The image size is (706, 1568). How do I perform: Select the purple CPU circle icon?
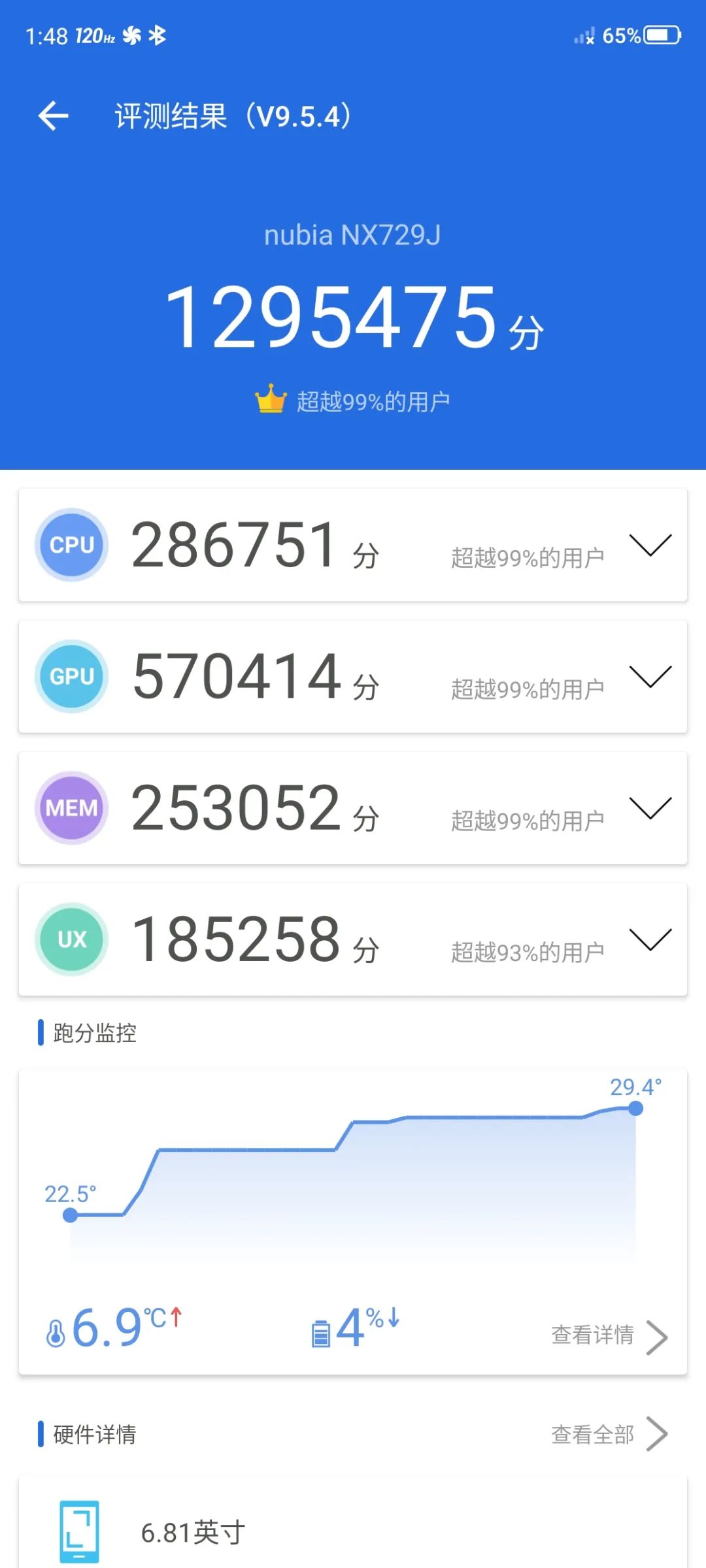[x=71, y=544]
